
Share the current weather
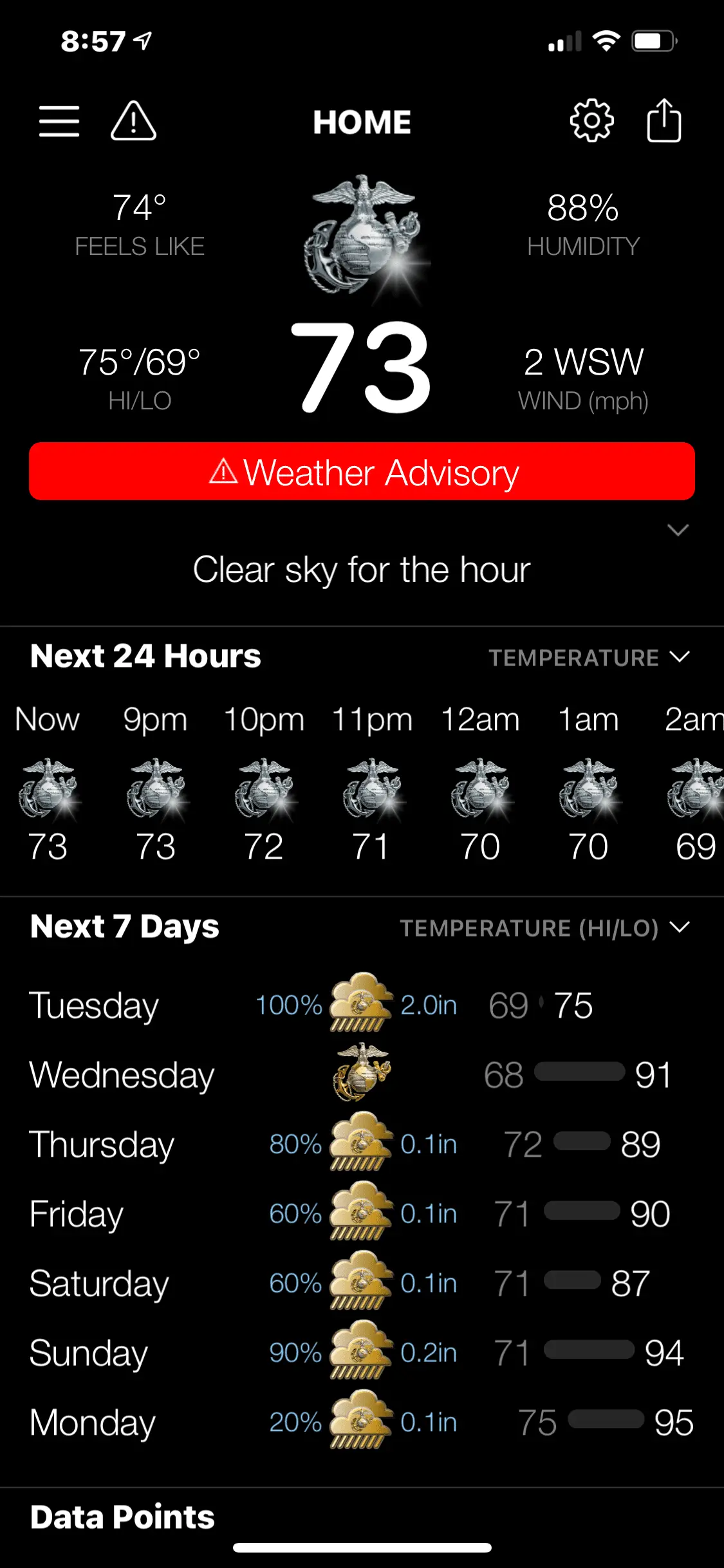coord(664,120)
